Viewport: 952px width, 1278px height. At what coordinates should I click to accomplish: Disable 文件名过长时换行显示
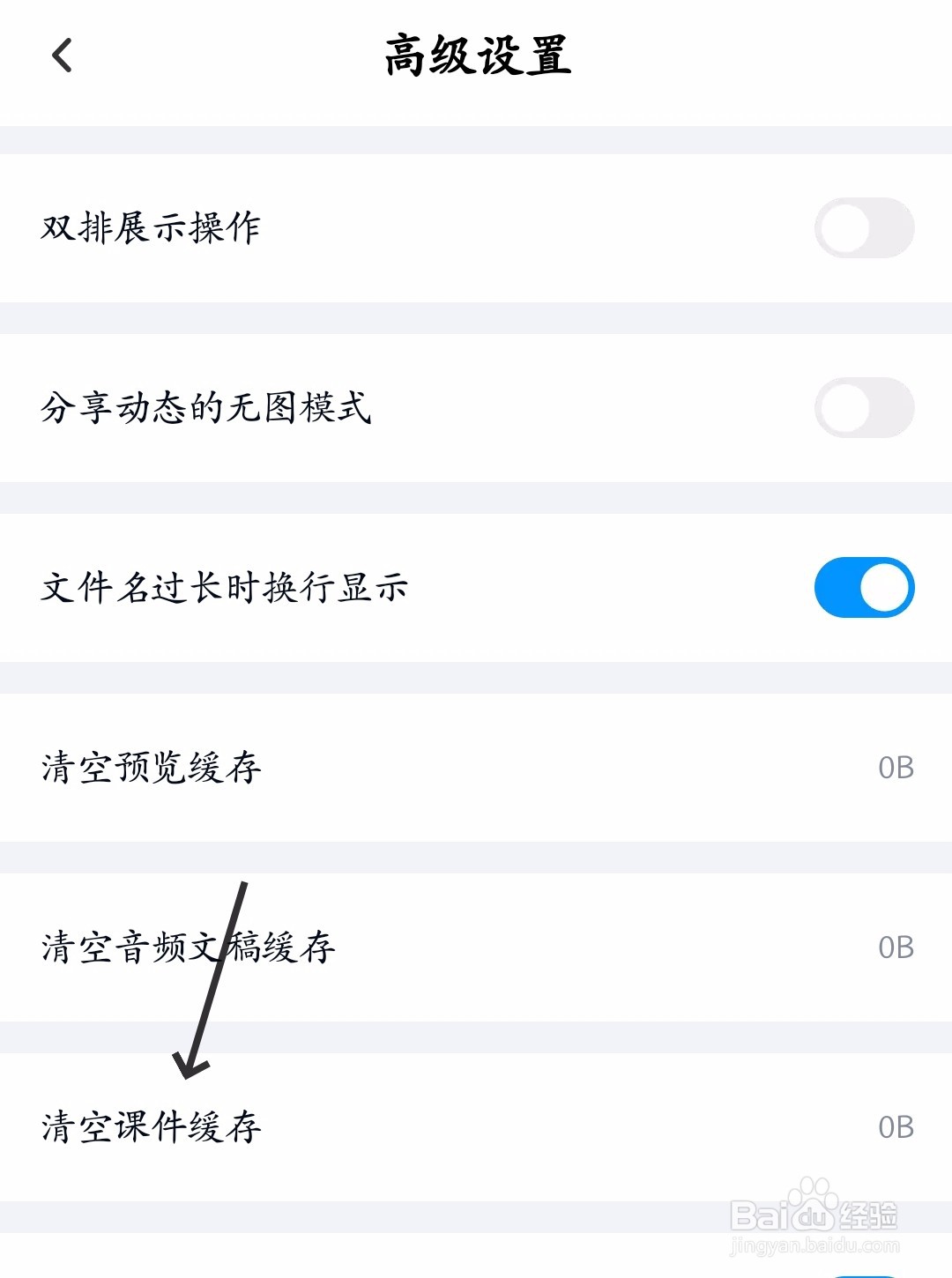[863, 586]
